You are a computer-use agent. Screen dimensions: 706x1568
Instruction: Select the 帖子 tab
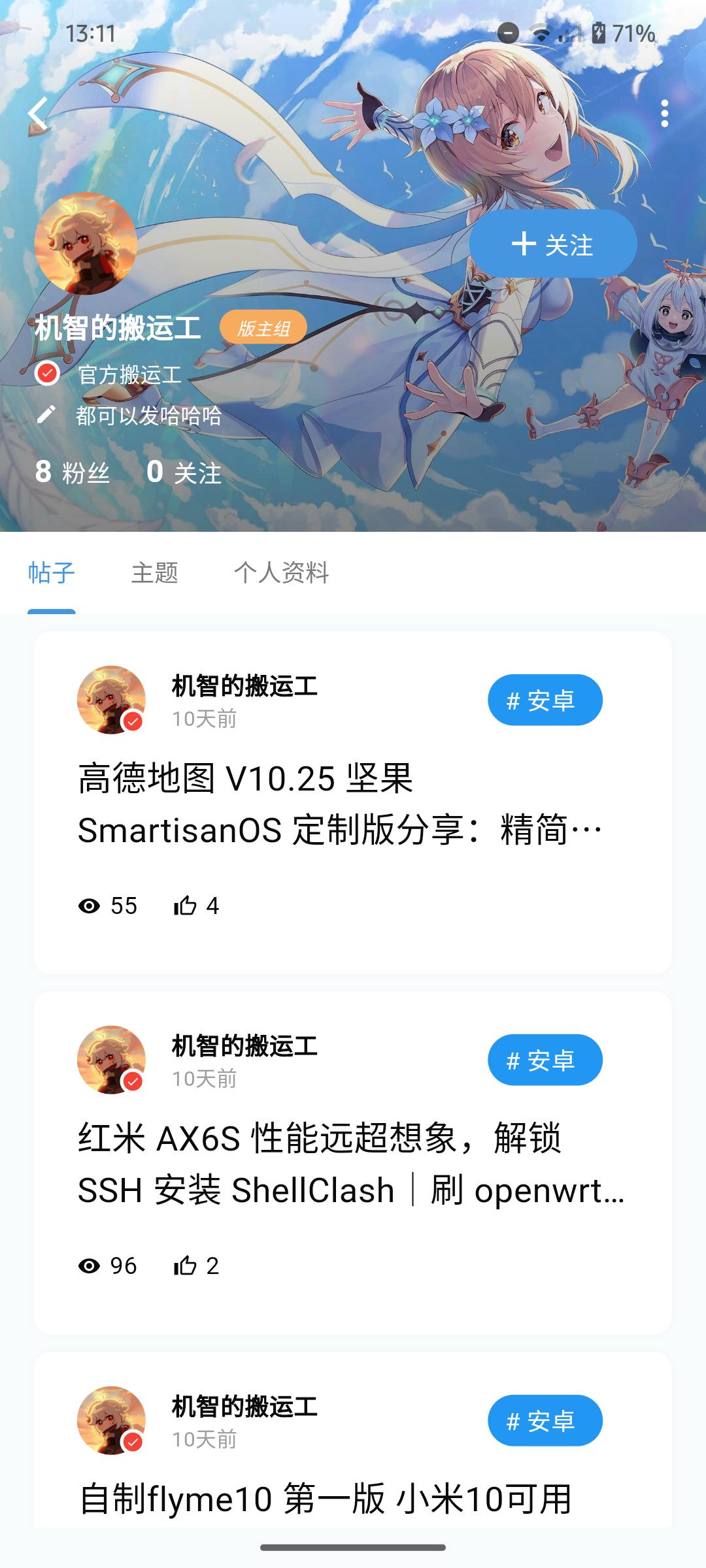pyautogui.click(x=52, y=573)
